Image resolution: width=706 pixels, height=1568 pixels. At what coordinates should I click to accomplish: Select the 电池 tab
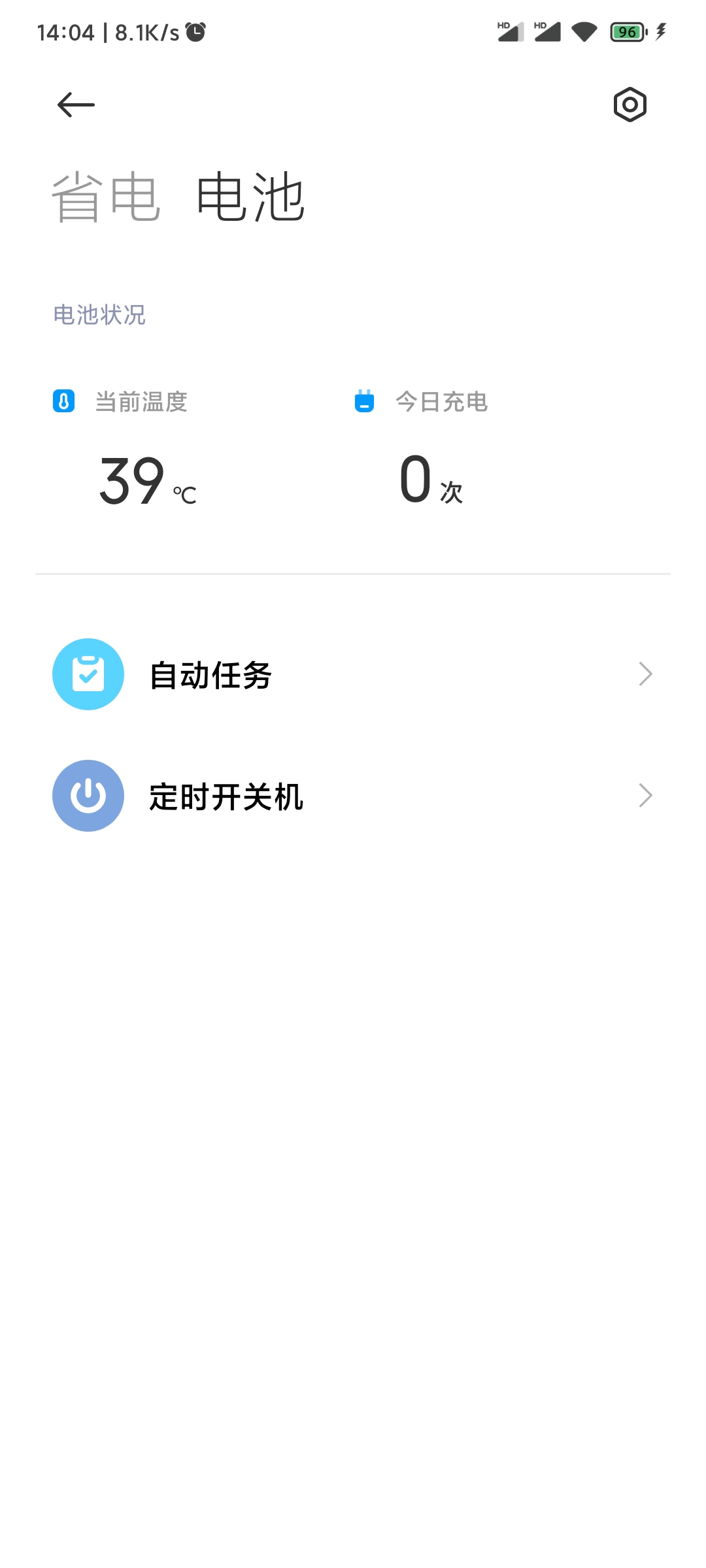(251, 197)
